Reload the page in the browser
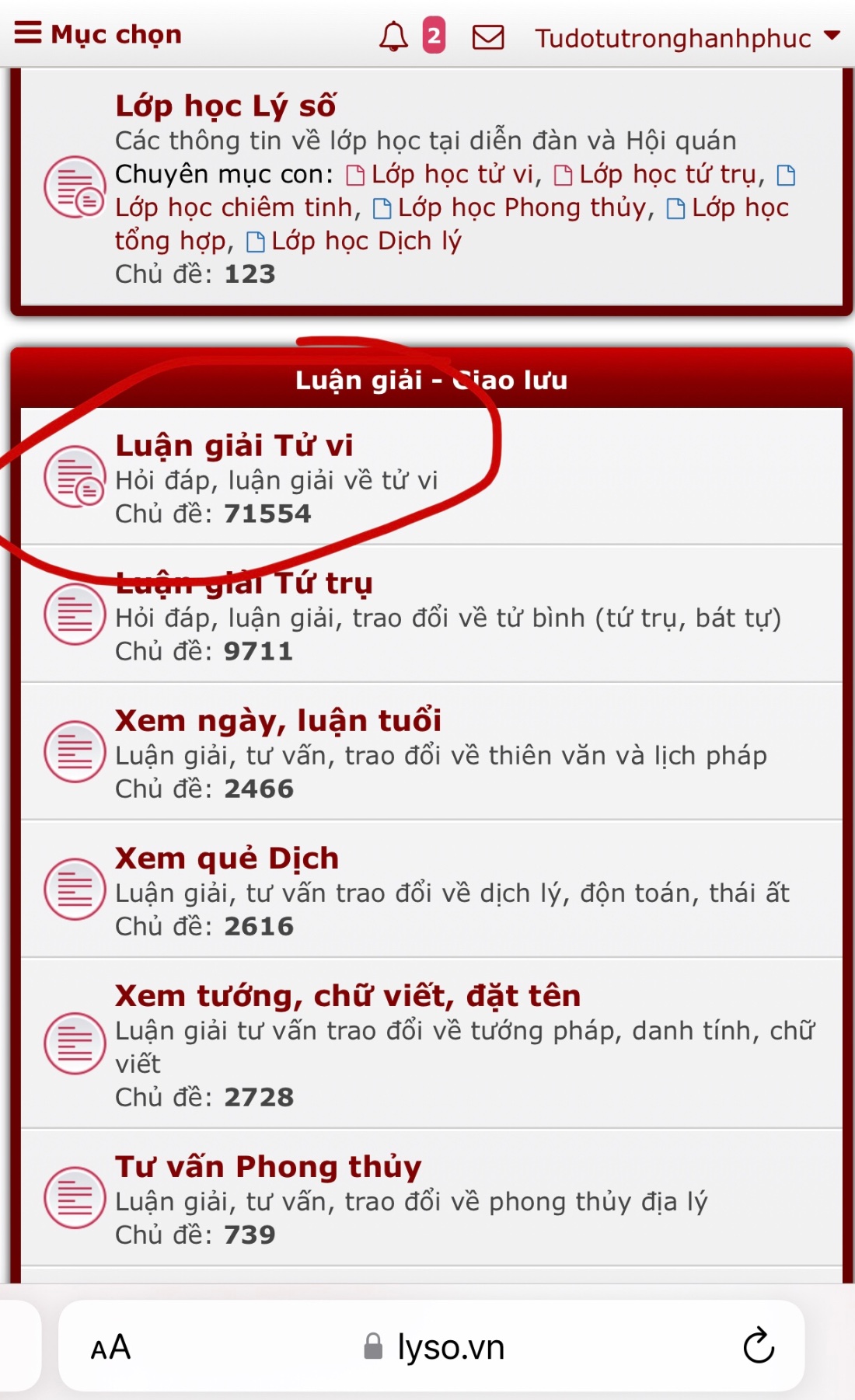 point(759,1346)
